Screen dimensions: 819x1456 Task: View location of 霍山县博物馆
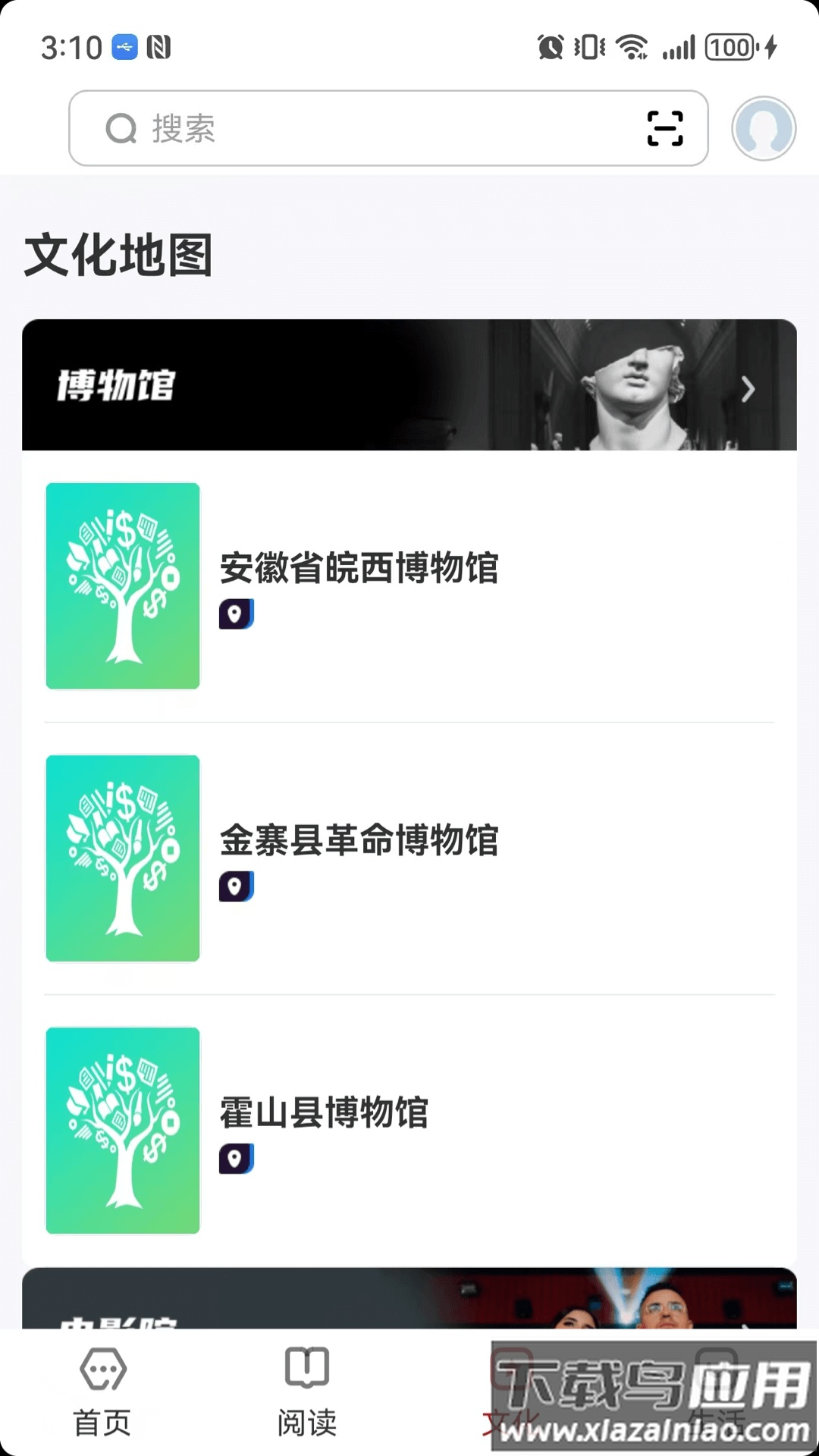[x=236, y=1159]
